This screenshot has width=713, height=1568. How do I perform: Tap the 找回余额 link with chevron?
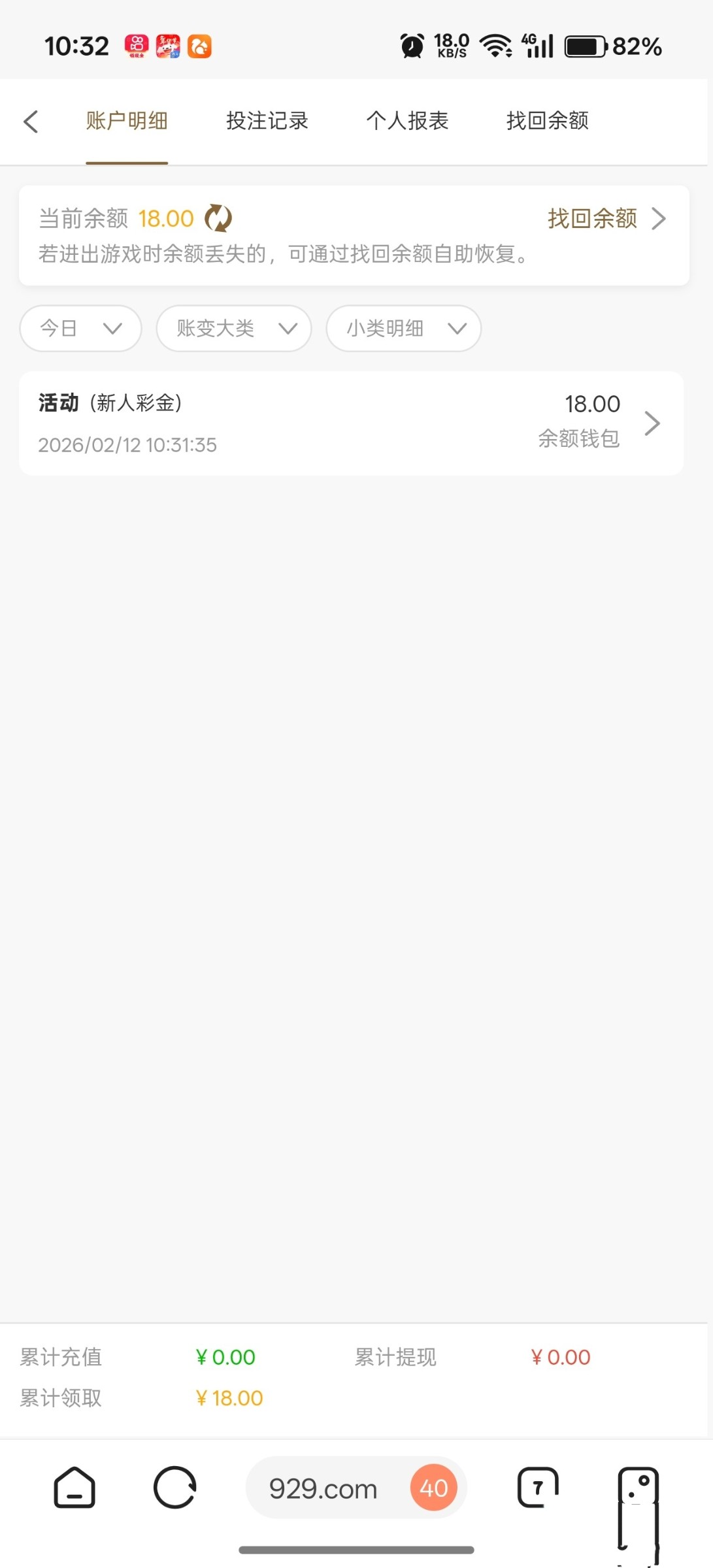coord(605,219)
